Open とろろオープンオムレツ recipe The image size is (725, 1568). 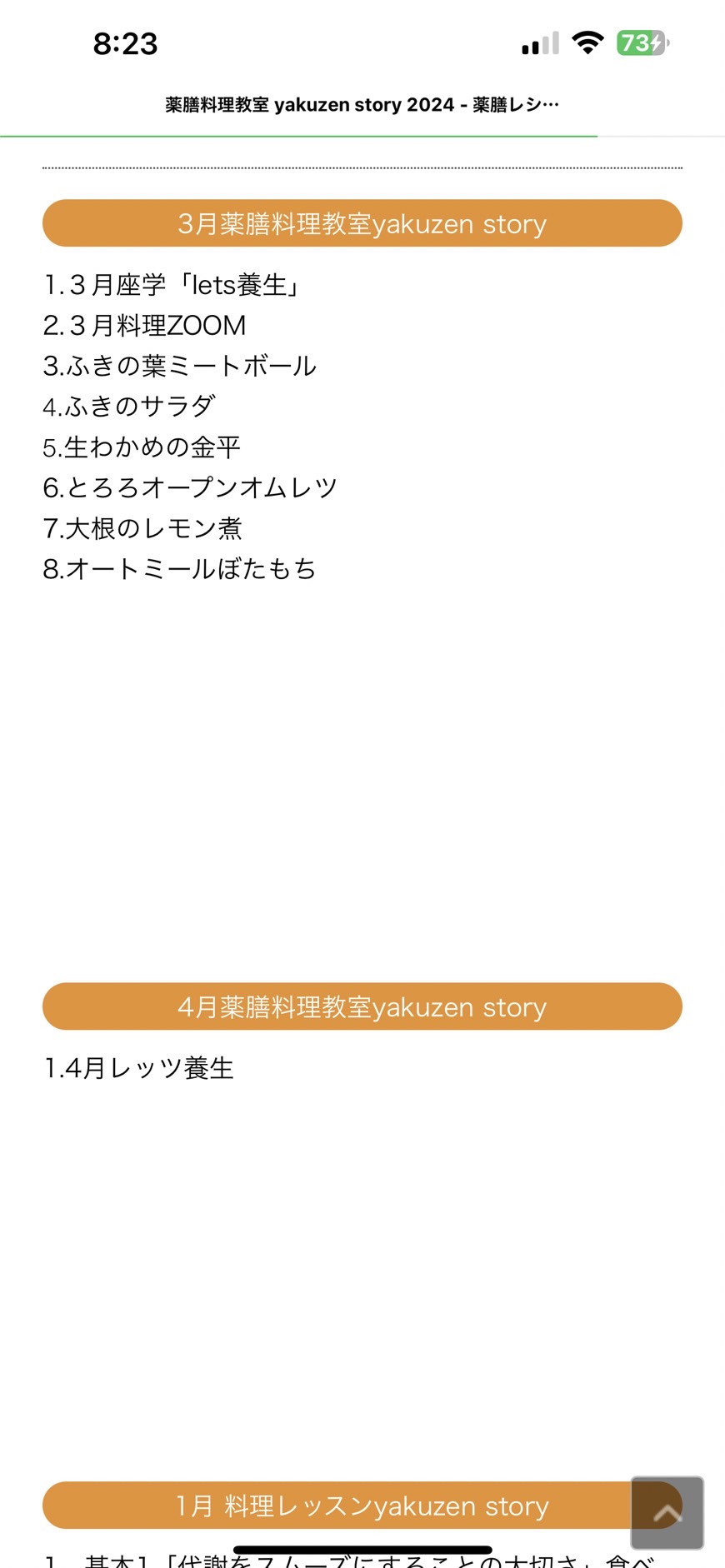pos(190,487)
